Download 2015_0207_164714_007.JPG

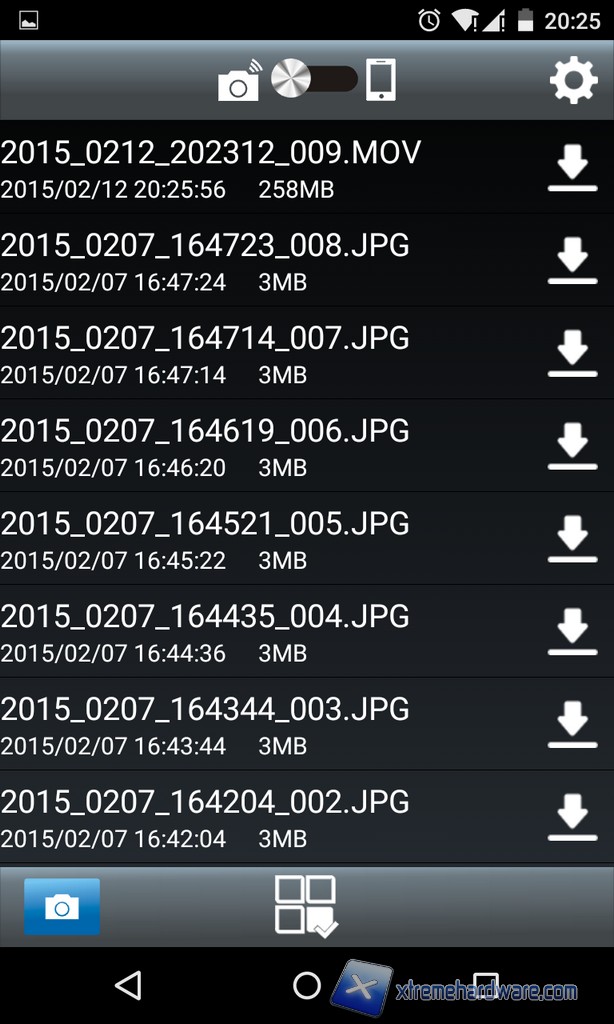(x=572, y=353)
